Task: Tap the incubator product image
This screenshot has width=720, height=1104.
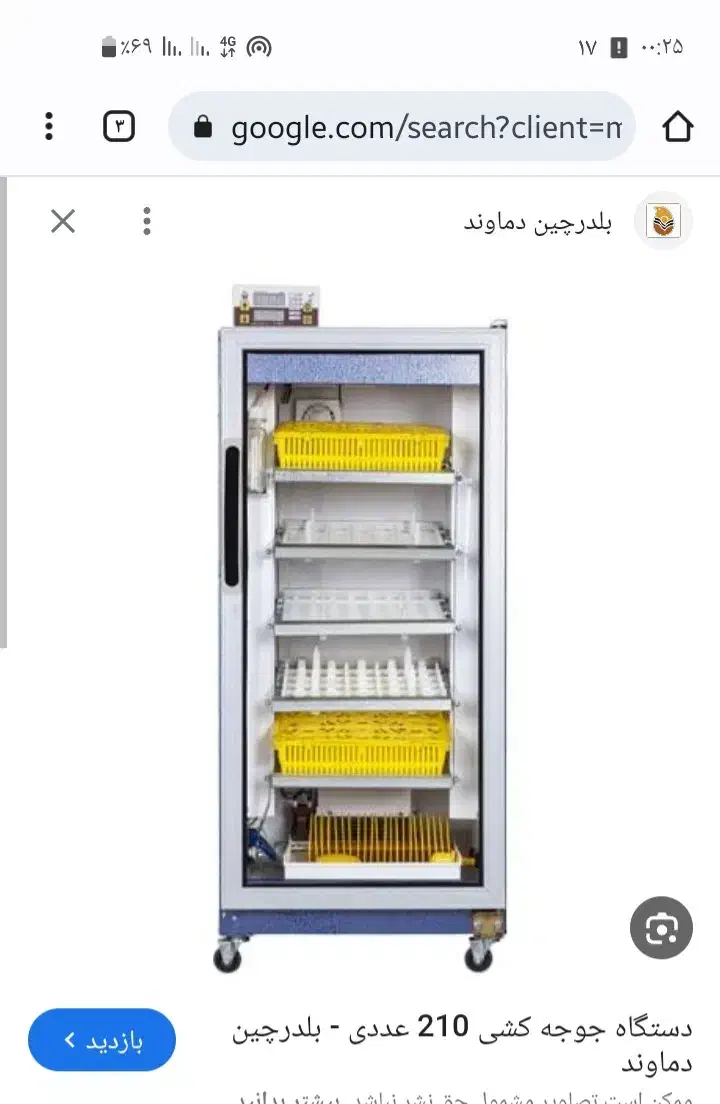Action: tap(360, 620)
